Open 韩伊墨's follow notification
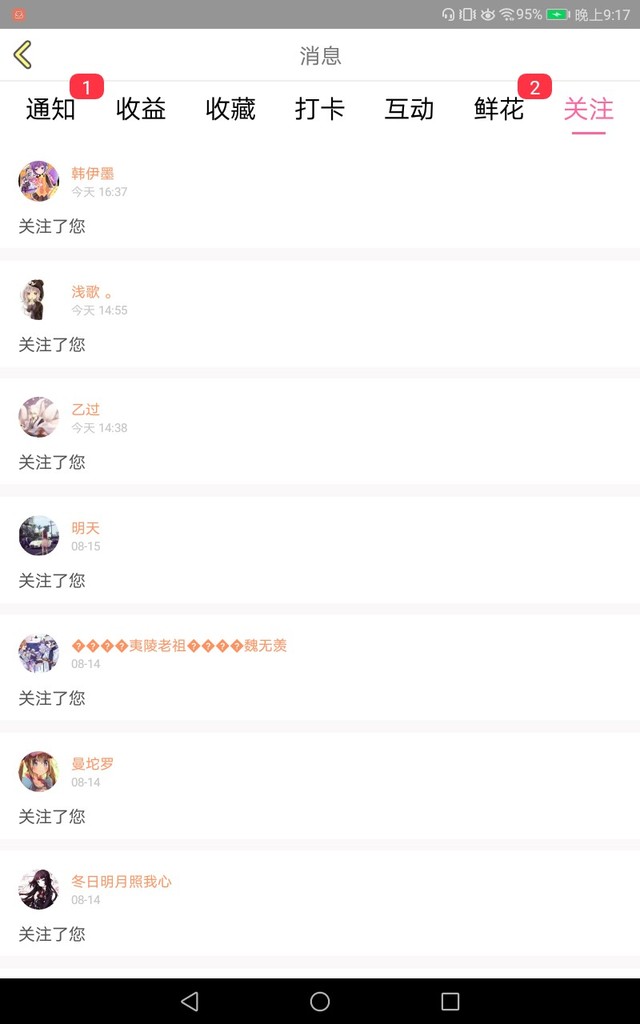 (x=320, y=198)
